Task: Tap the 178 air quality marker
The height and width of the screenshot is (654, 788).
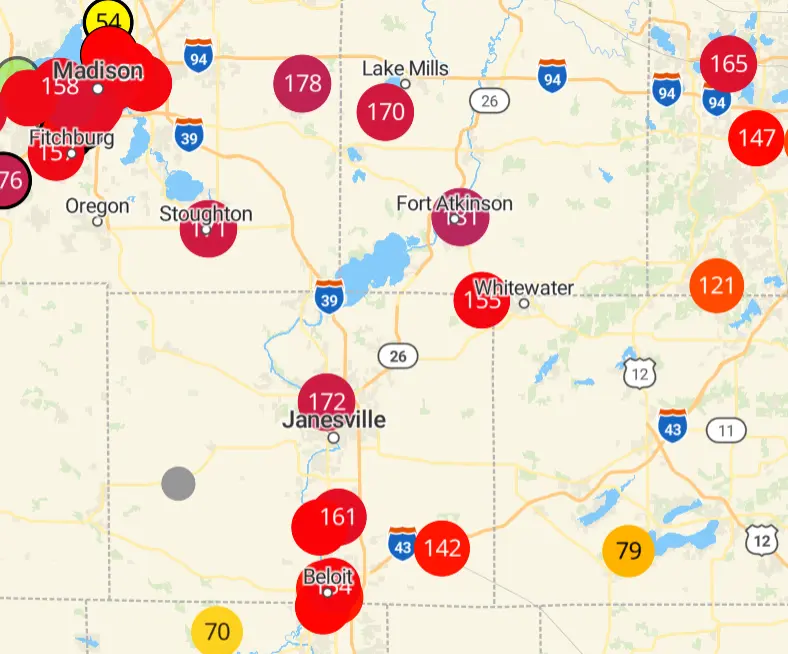Action: tap(302, 83)
